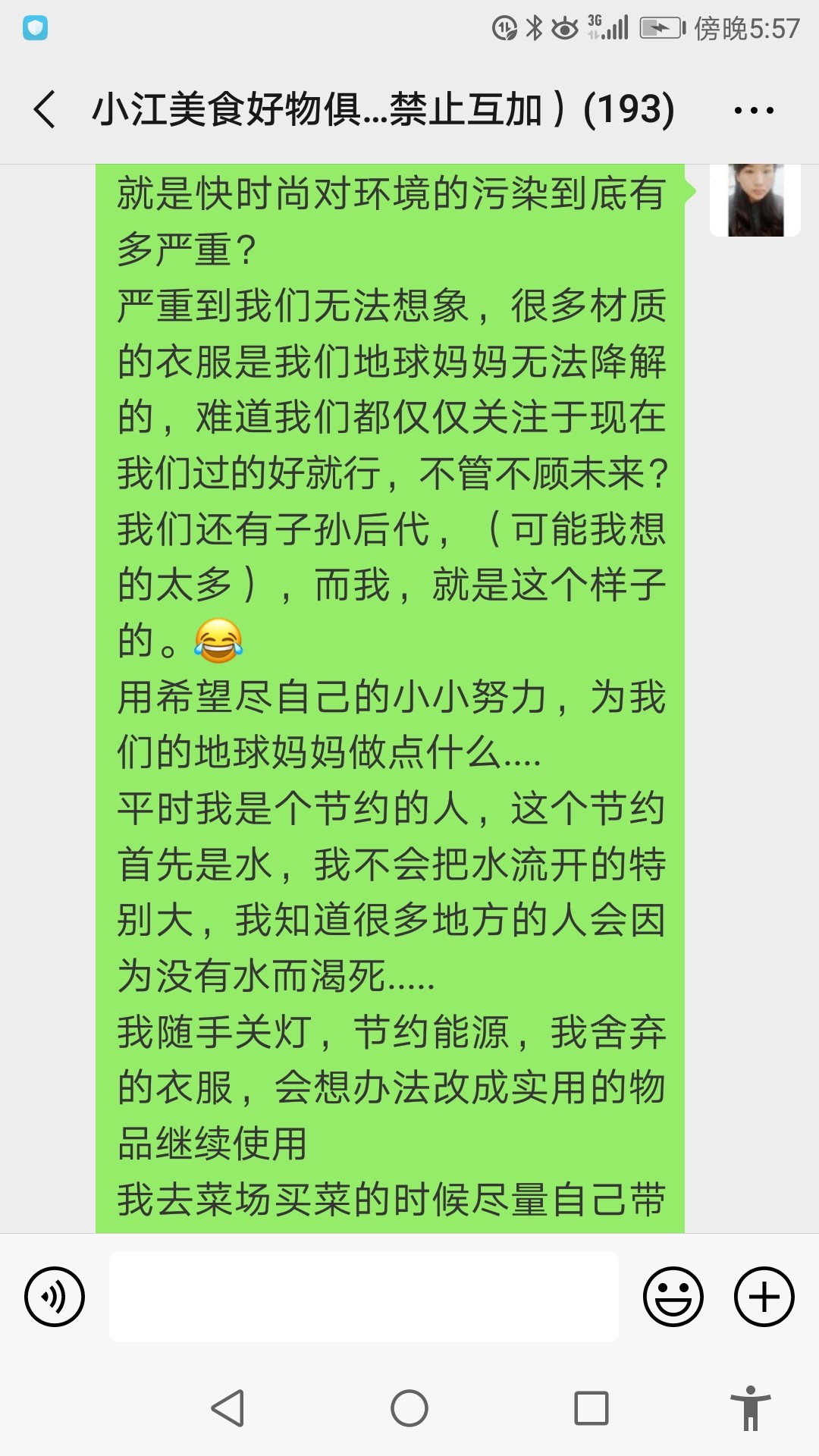This screenshot has width=819, height=1456.
Task: Tap the system back button
Action: (x=227, y=1408)
